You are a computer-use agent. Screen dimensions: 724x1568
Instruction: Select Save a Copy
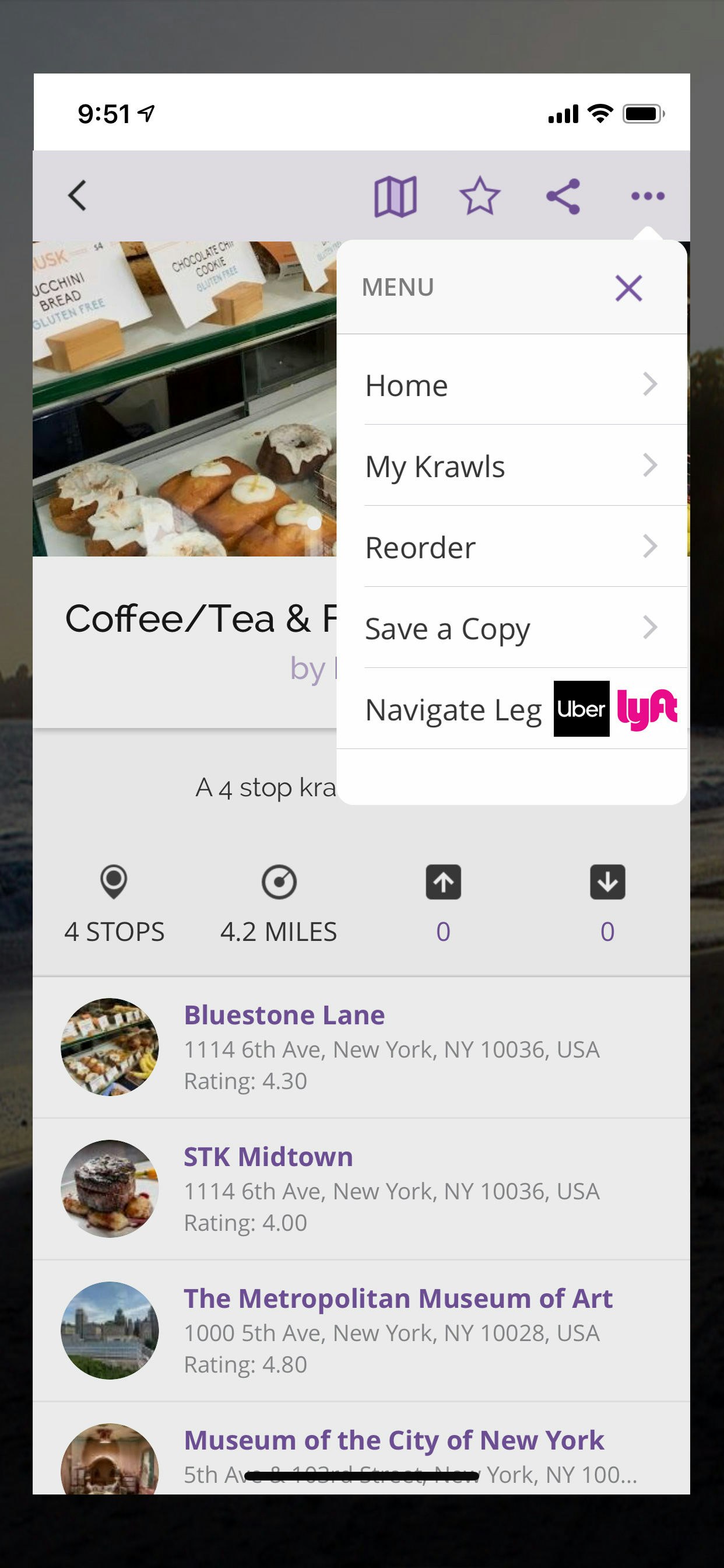tap(511, 628)
